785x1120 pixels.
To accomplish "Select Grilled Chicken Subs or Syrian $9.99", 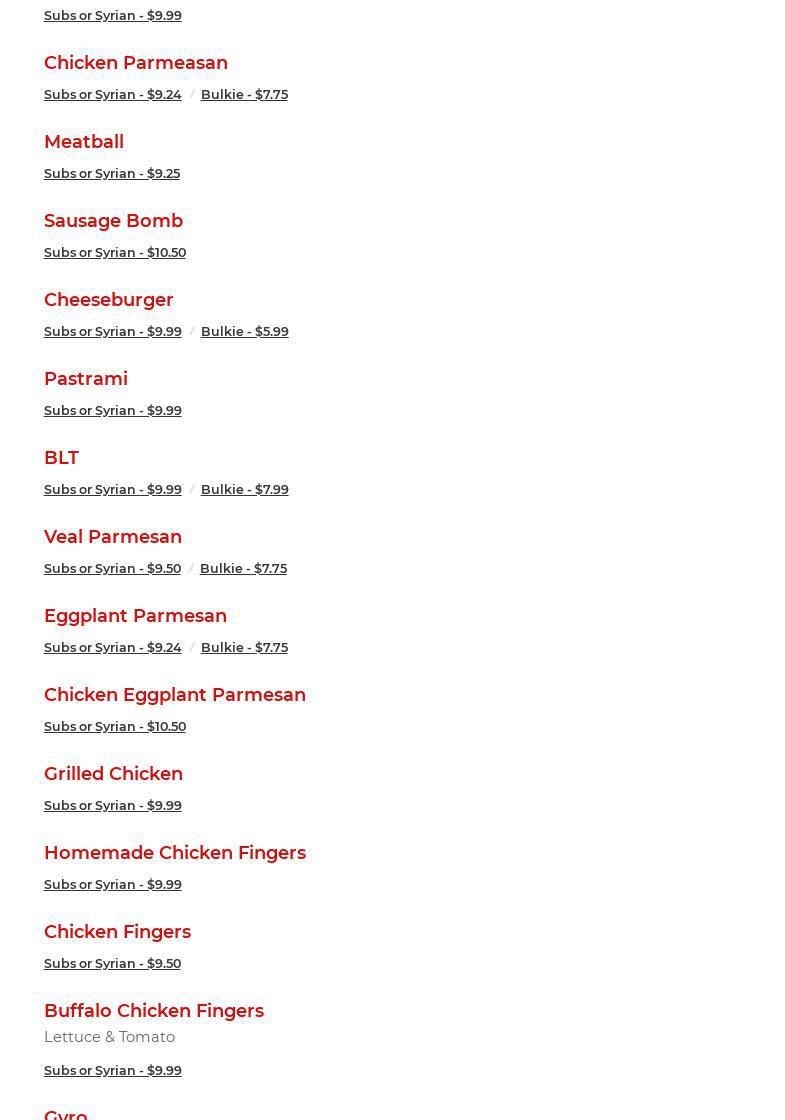I will coord(112,805).
